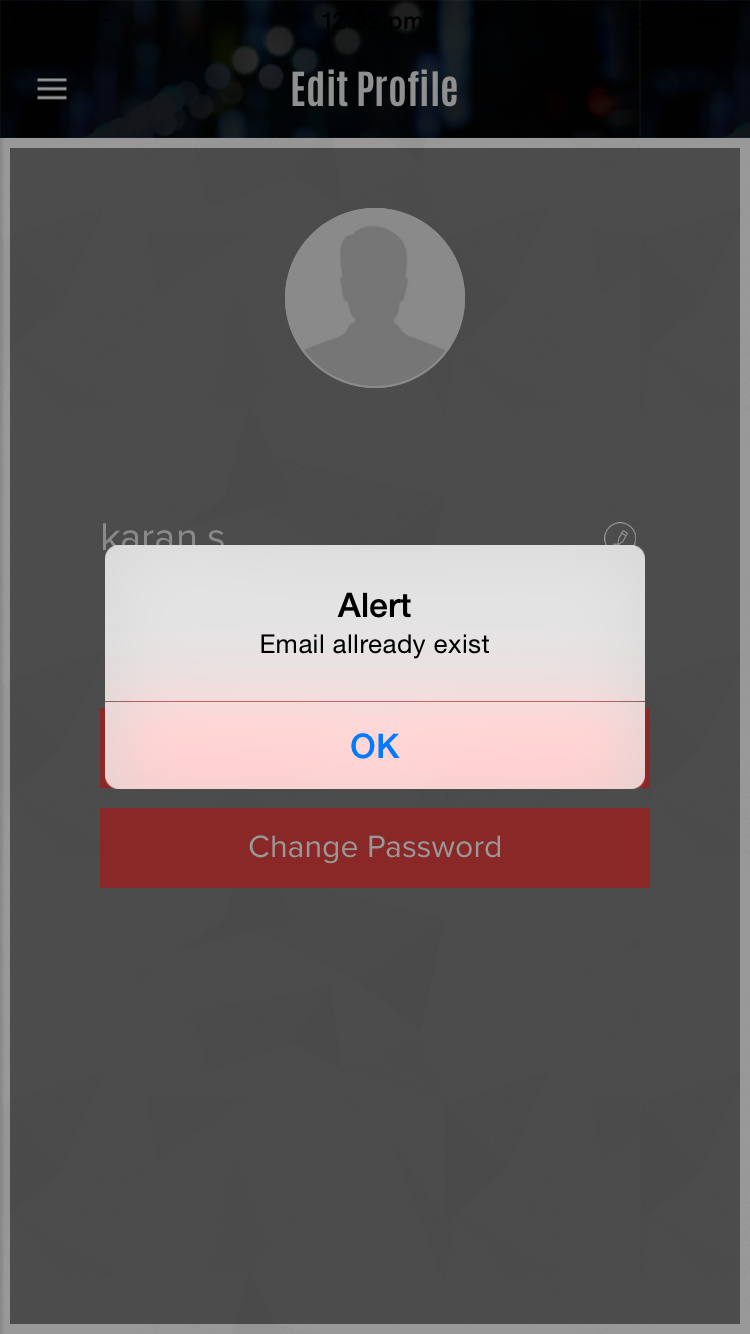This screenshot has height=1334, width=750.
Task: Tap the profile avatar picture
Action: tap(375, 297)
